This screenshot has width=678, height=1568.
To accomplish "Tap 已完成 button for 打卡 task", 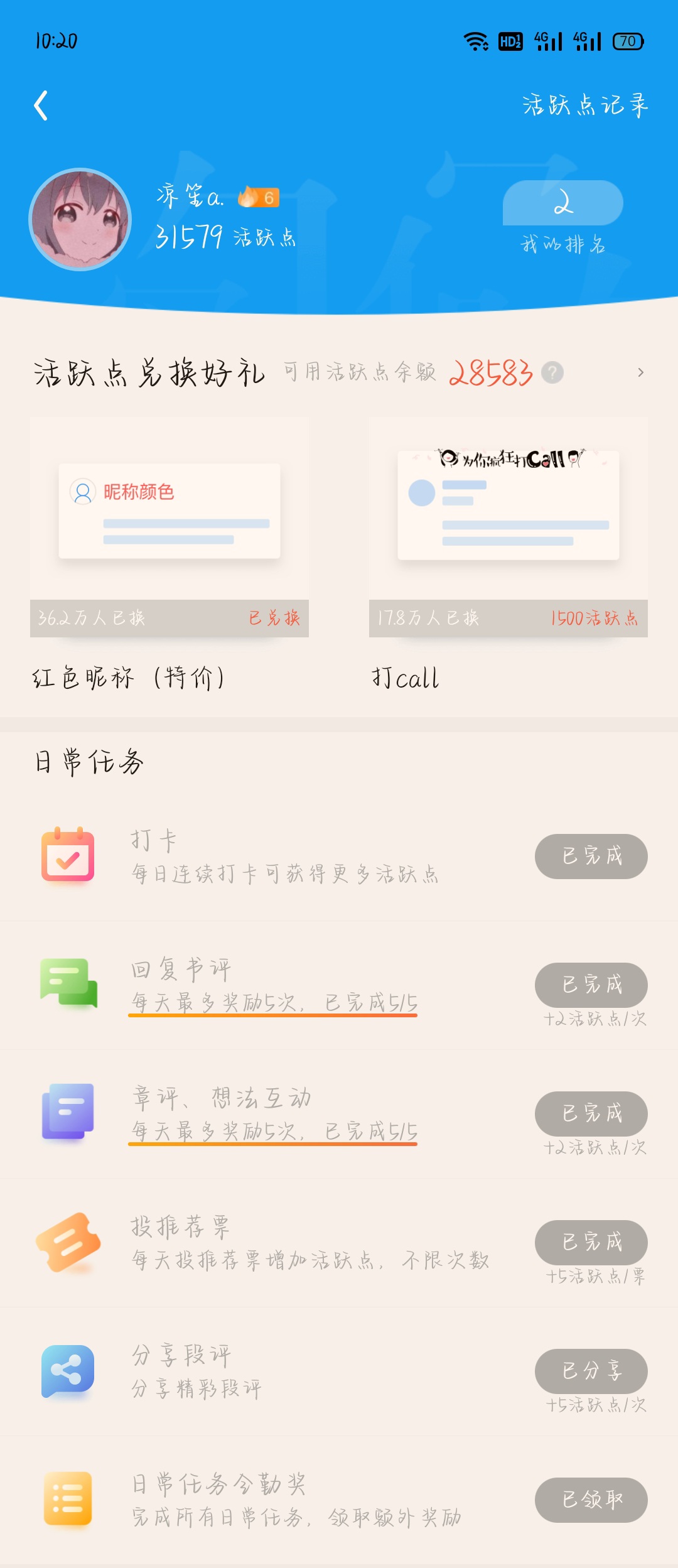I will 591,857.
